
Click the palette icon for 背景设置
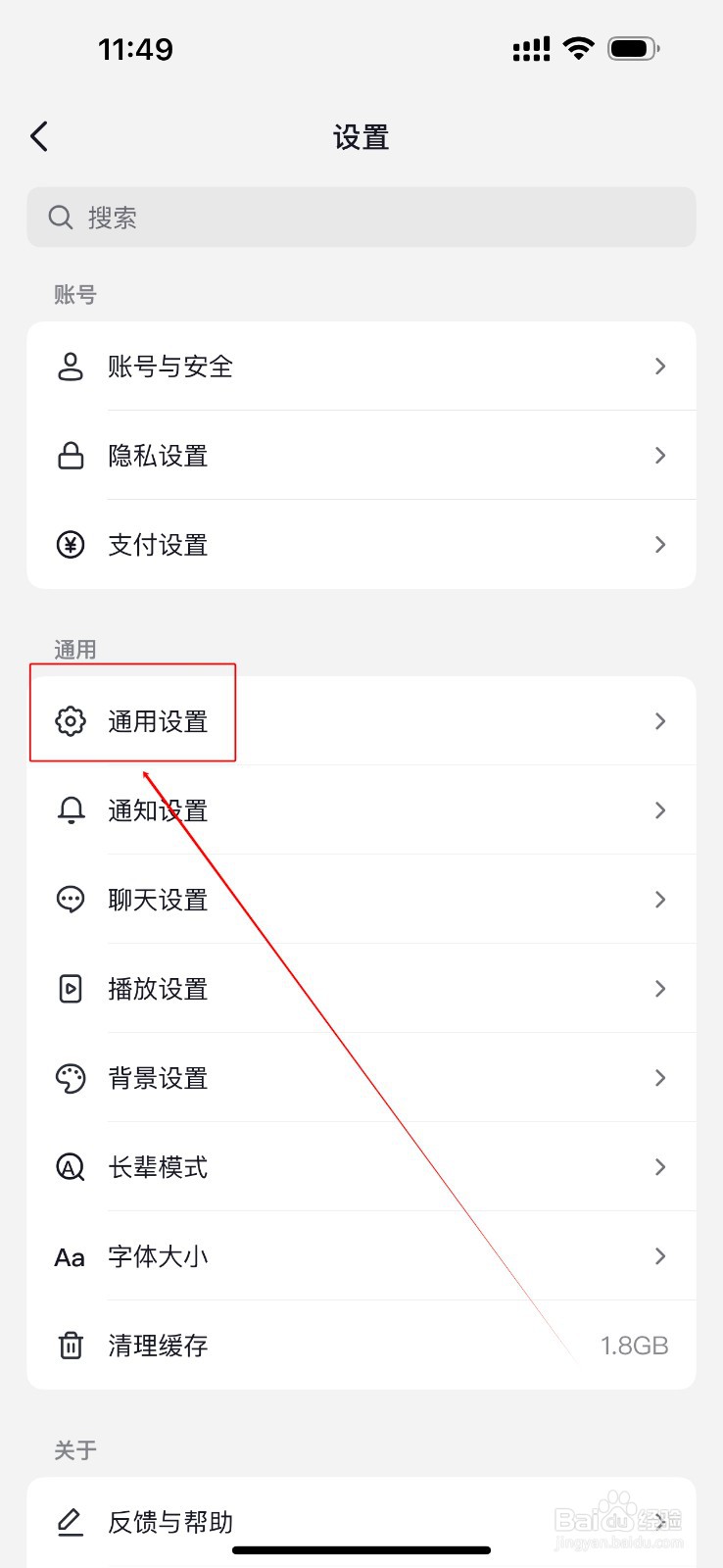point(70,1078)
